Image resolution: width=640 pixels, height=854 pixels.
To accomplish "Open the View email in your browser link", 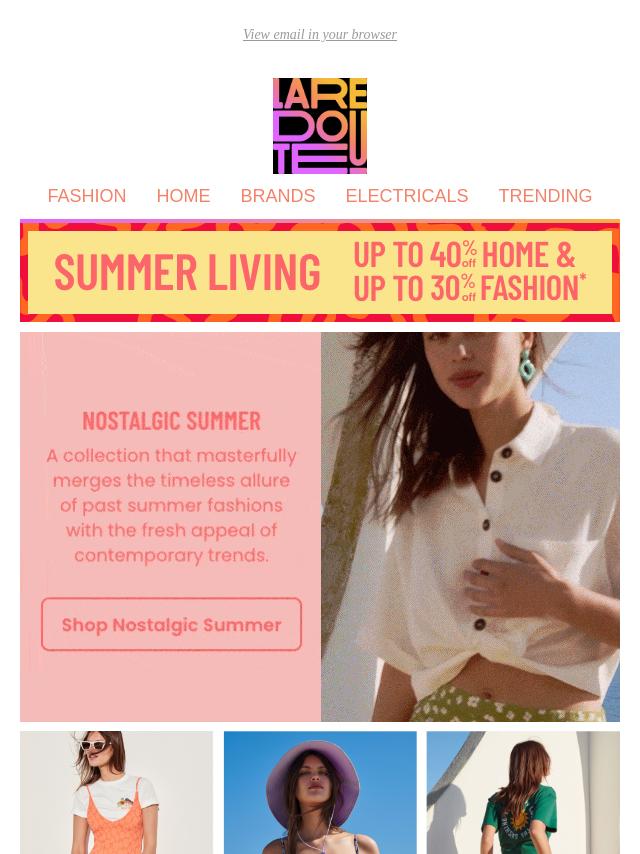I will pos(319,35).
